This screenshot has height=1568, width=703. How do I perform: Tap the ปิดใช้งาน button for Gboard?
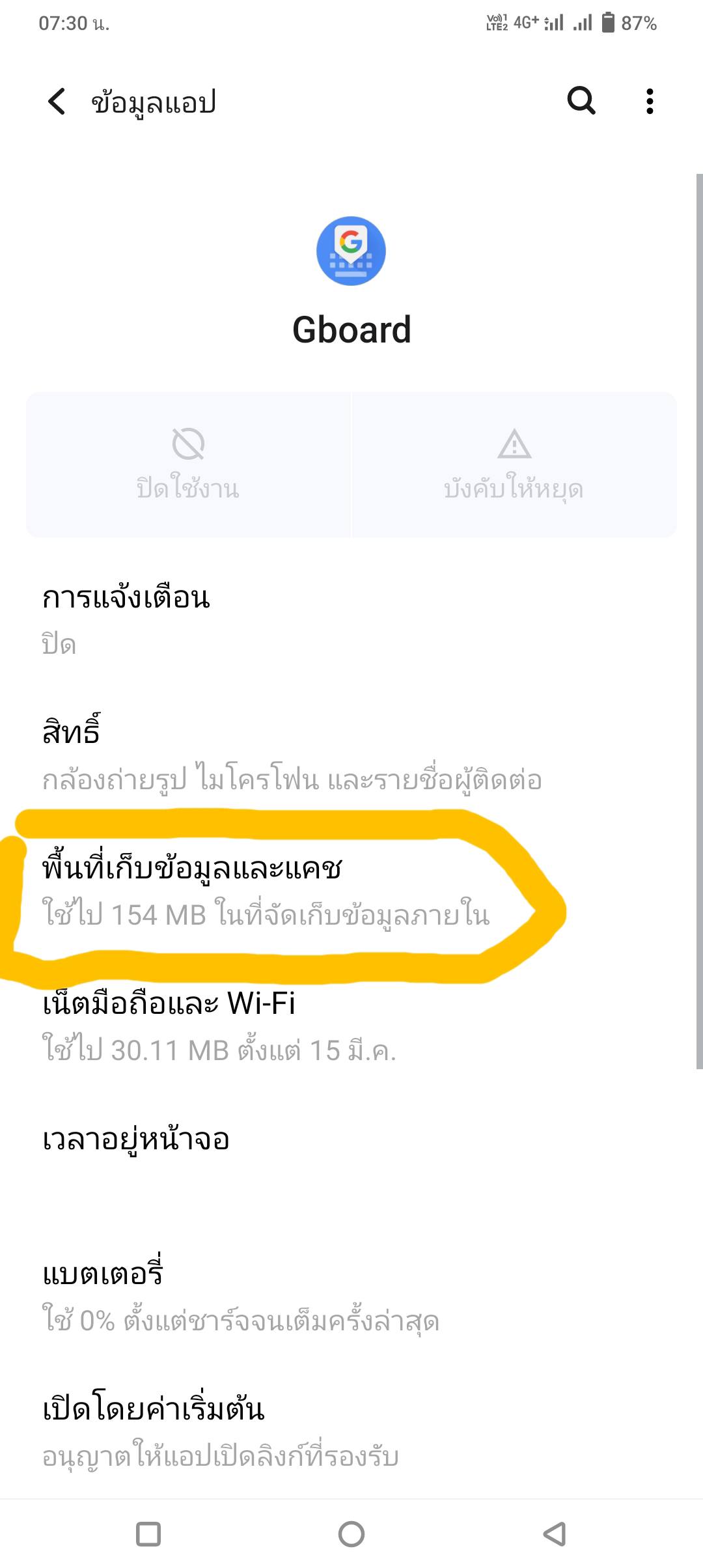pos(188,464)
